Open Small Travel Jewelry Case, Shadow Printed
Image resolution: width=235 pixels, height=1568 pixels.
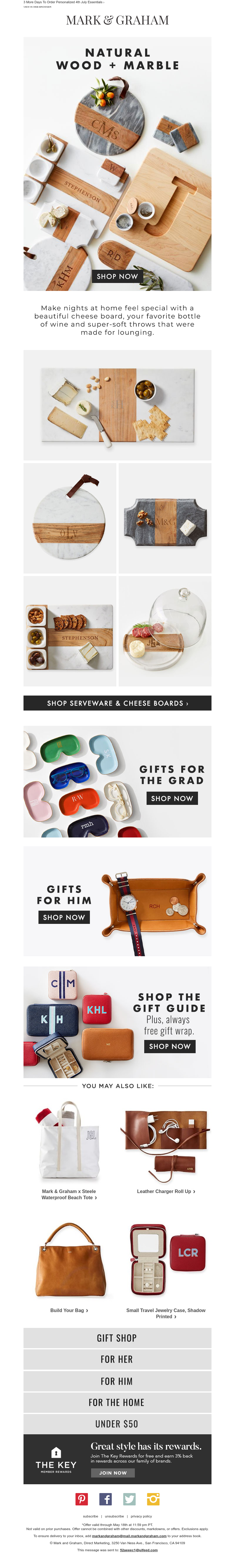coord(166,1313)
